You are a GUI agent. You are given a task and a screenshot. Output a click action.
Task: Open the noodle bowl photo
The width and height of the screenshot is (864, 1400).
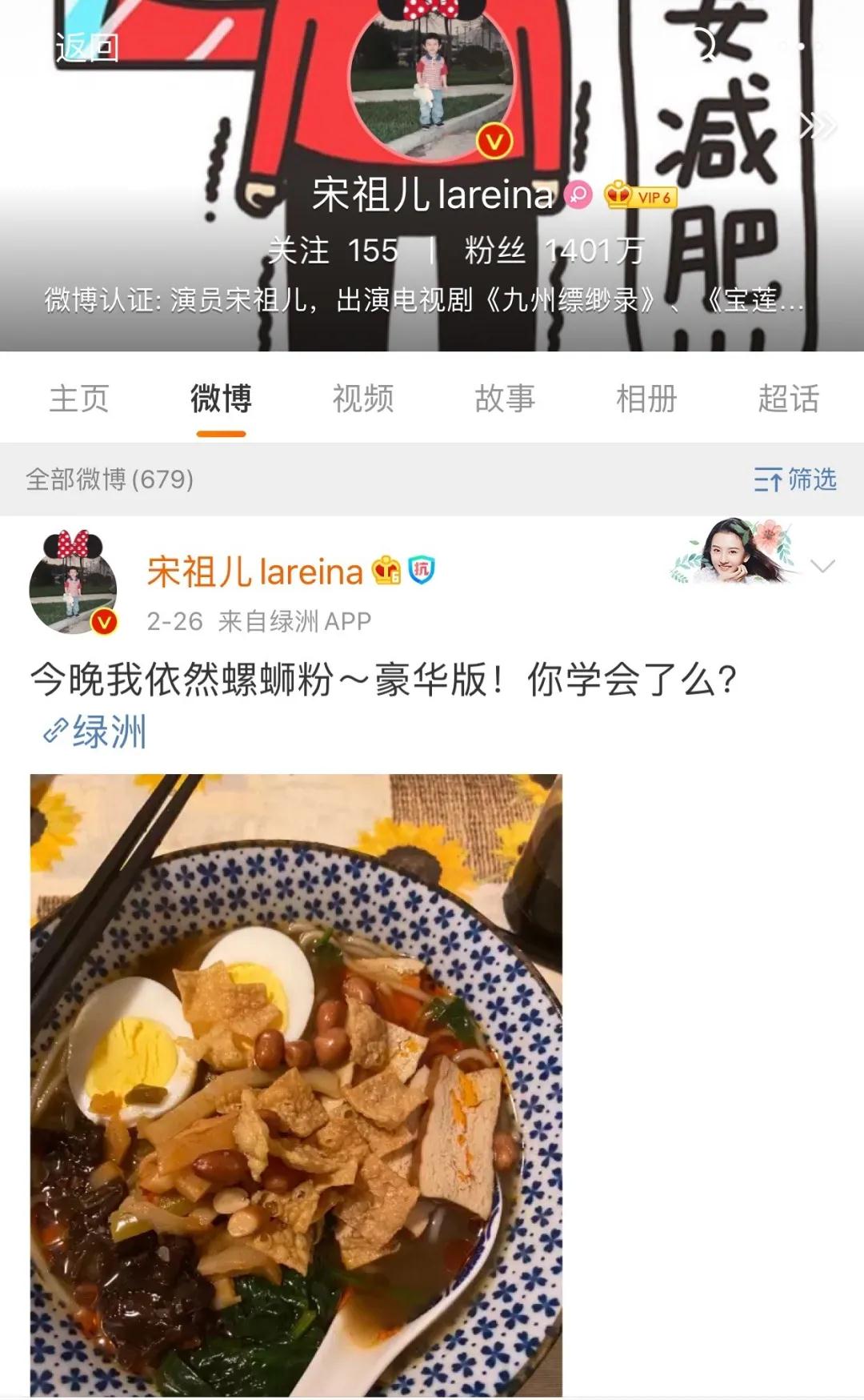click(x=296, y=1085)
